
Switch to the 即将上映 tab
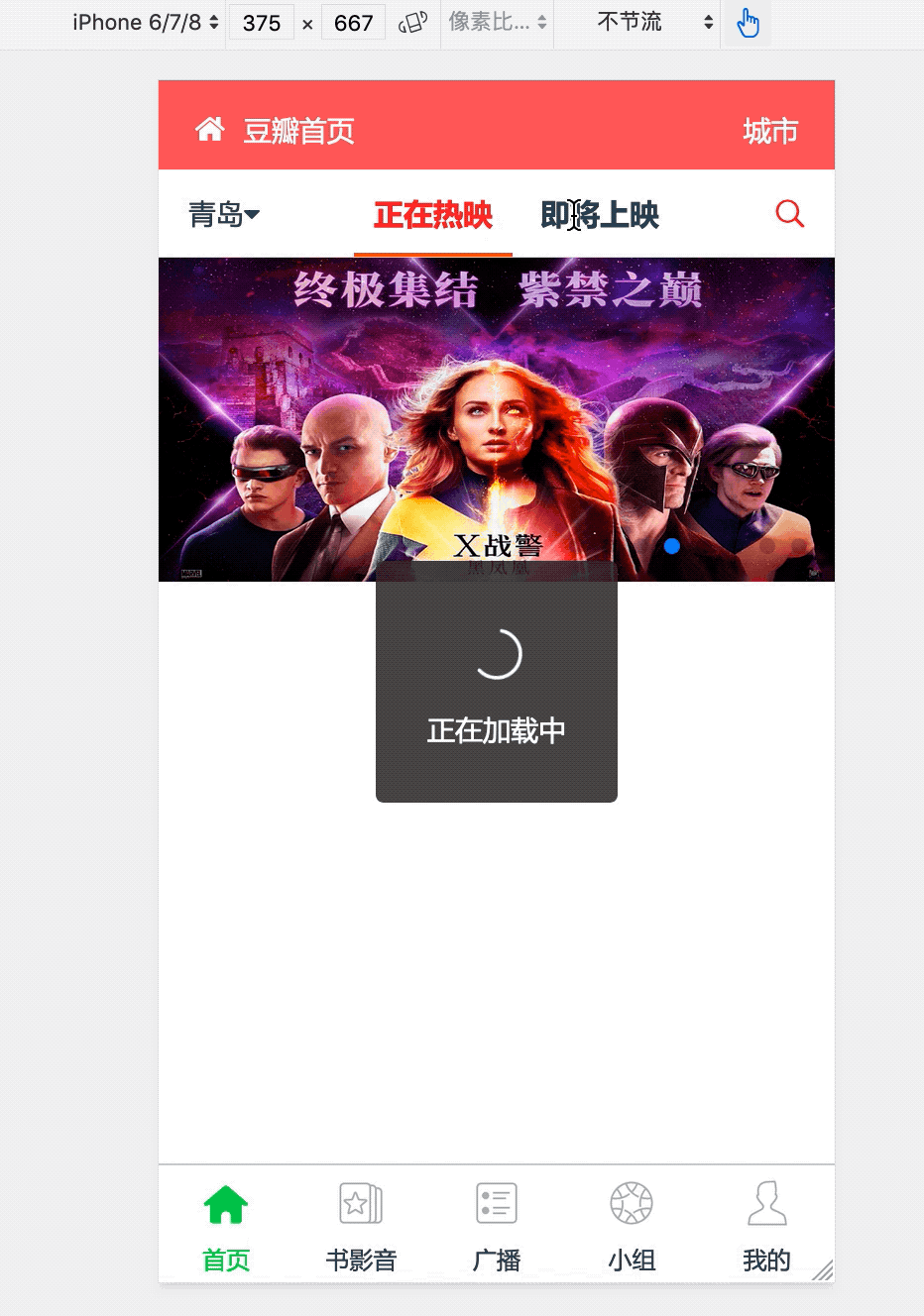tap(600, 215)
